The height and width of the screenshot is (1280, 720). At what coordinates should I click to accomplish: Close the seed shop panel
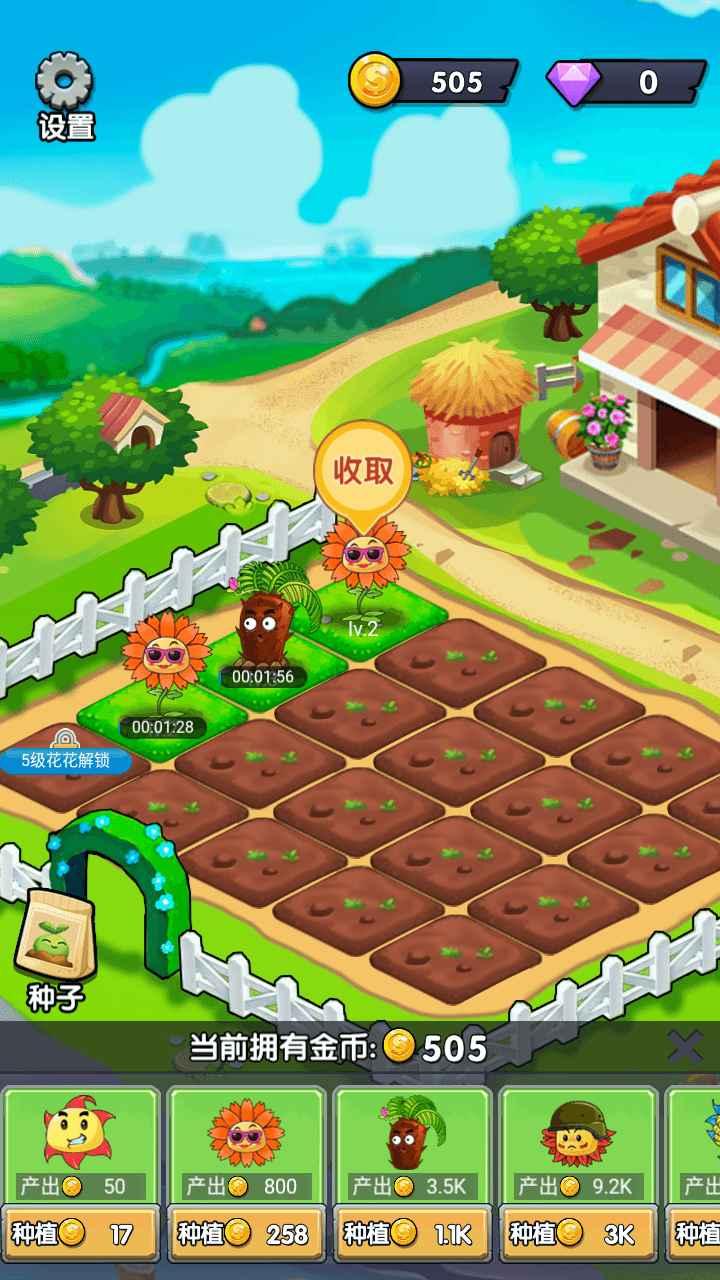click(684, 1047)
